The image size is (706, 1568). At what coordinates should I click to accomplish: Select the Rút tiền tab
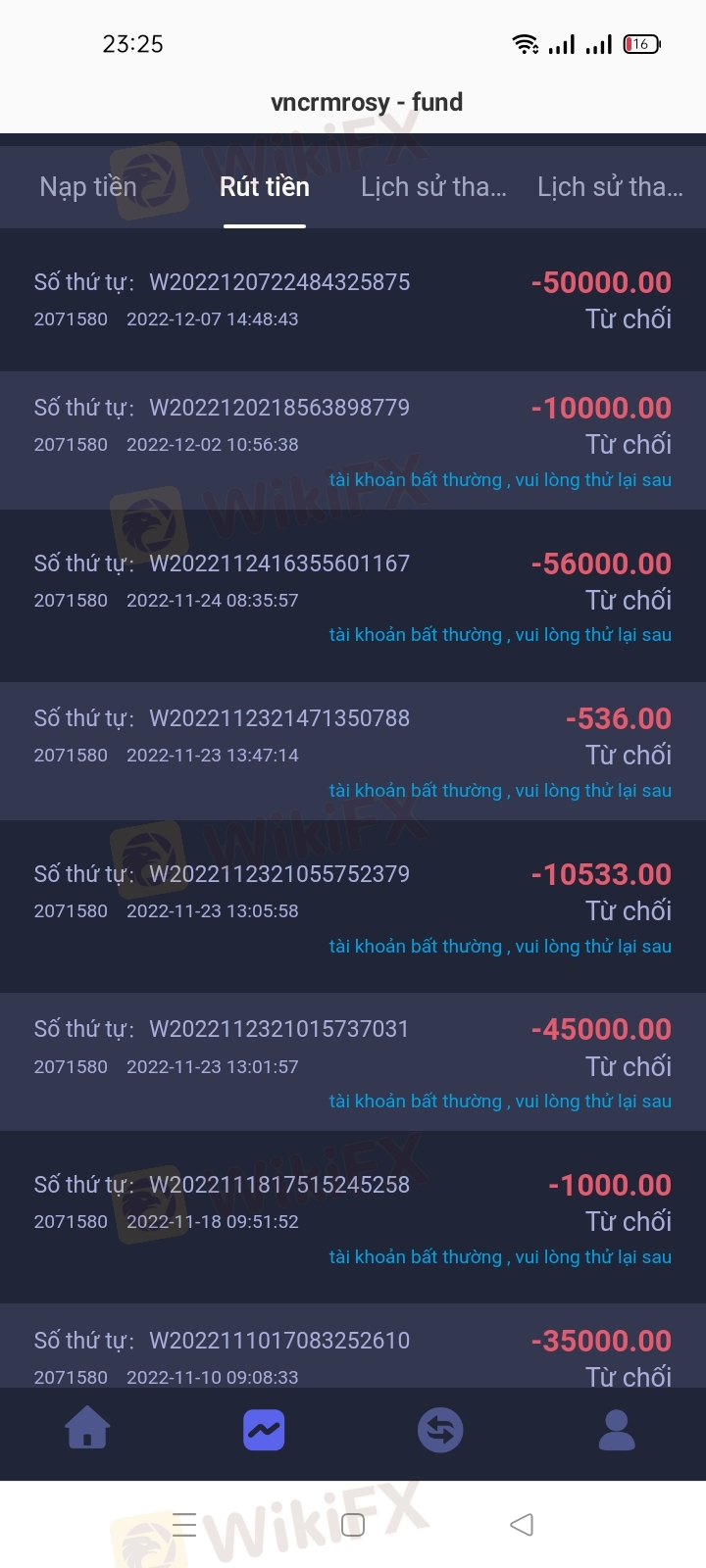265,187
